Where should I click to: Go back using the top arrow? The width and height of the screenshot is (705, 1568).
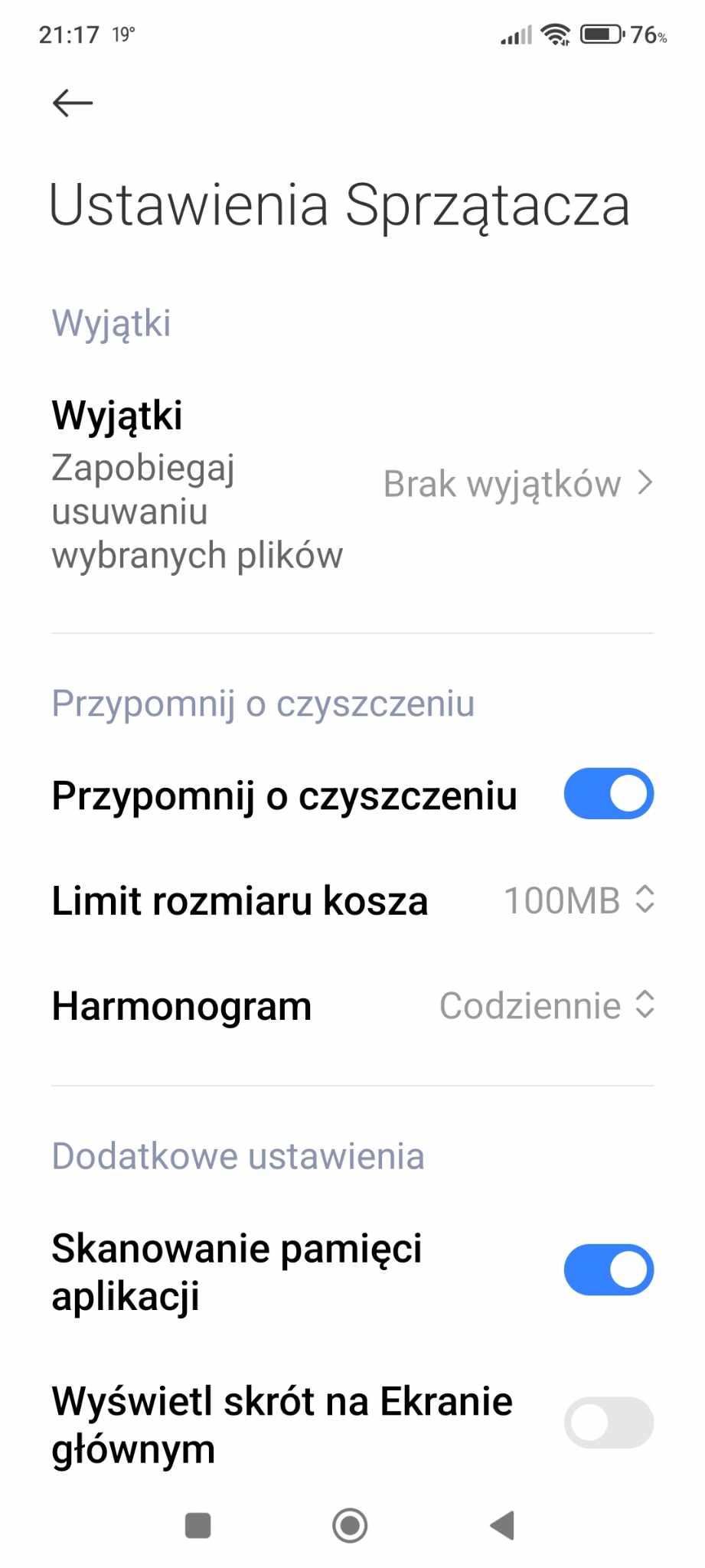click(x=73, y=103)
